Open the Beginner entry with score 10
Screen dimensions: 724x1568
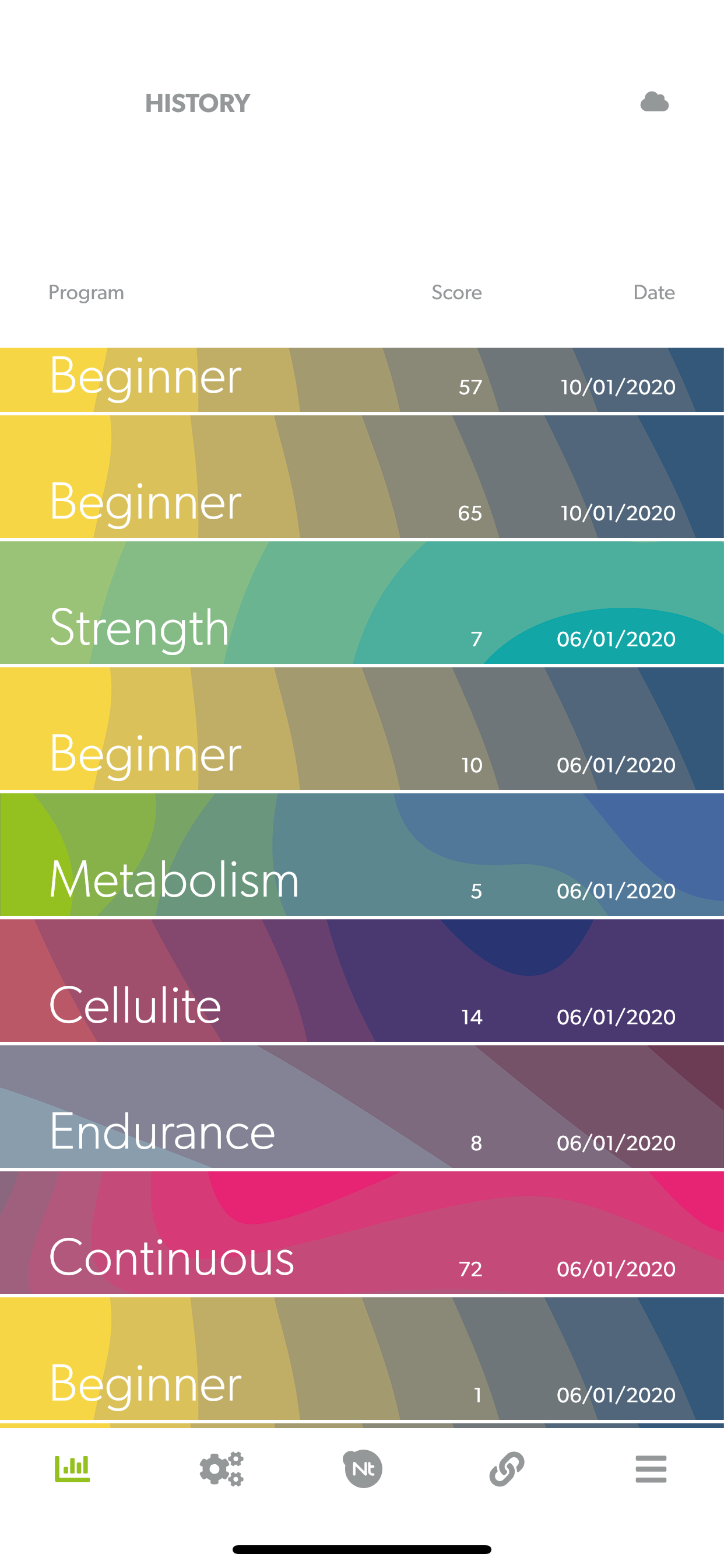[361, 730]
